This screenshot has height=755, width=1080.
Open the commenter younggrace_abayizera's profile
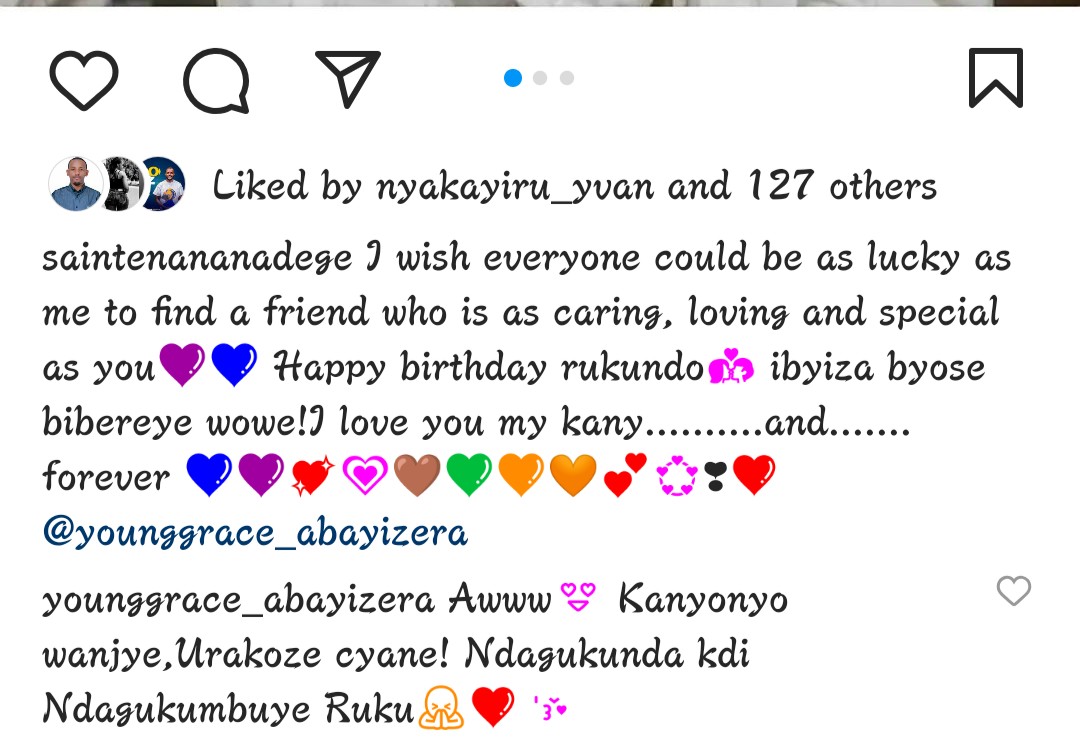pos(238,600)
